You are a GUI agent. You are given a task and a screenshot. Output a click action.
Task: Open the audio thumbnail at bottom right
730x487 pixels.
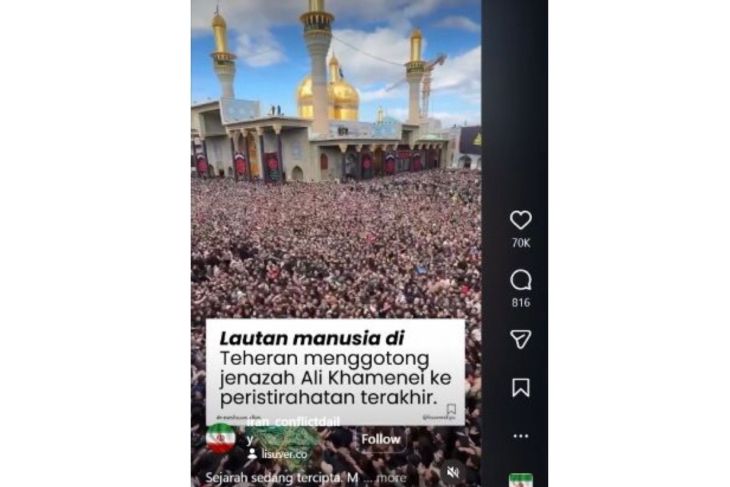tap(520, 479)
